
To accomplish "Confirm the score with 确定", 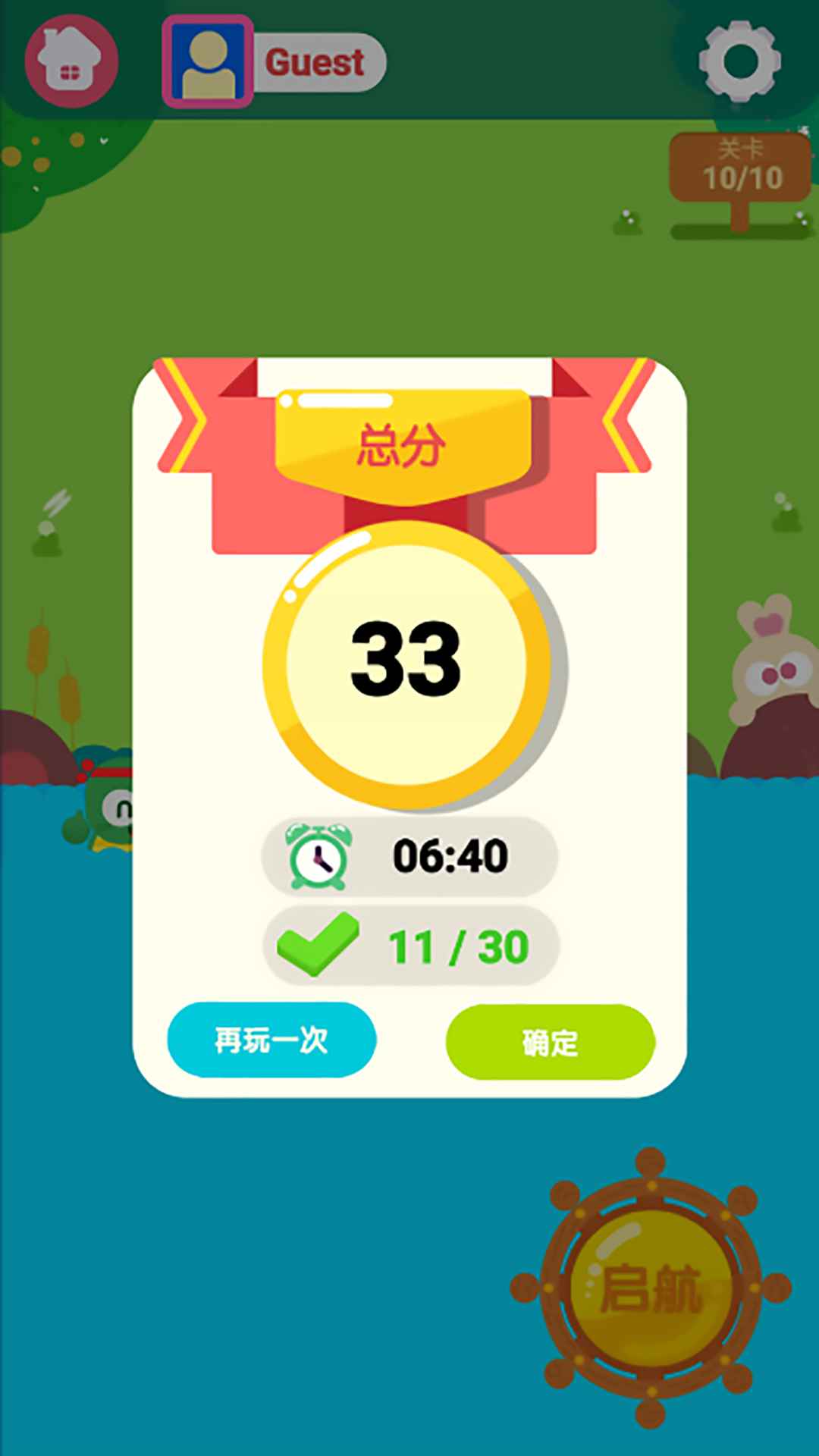I will [x=550, y=1042].
